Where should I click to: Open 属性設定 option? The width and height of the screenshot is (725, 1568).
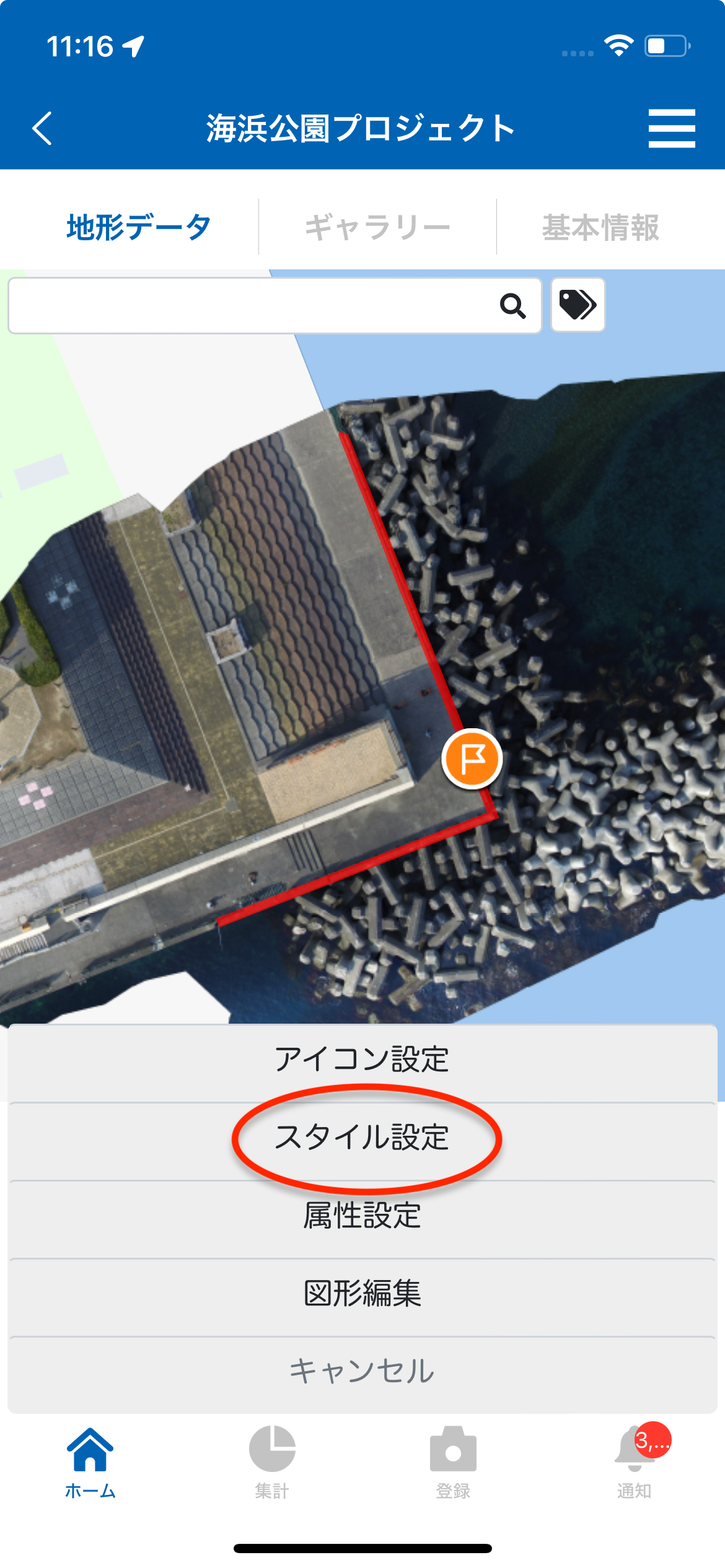click(362, 1215)
